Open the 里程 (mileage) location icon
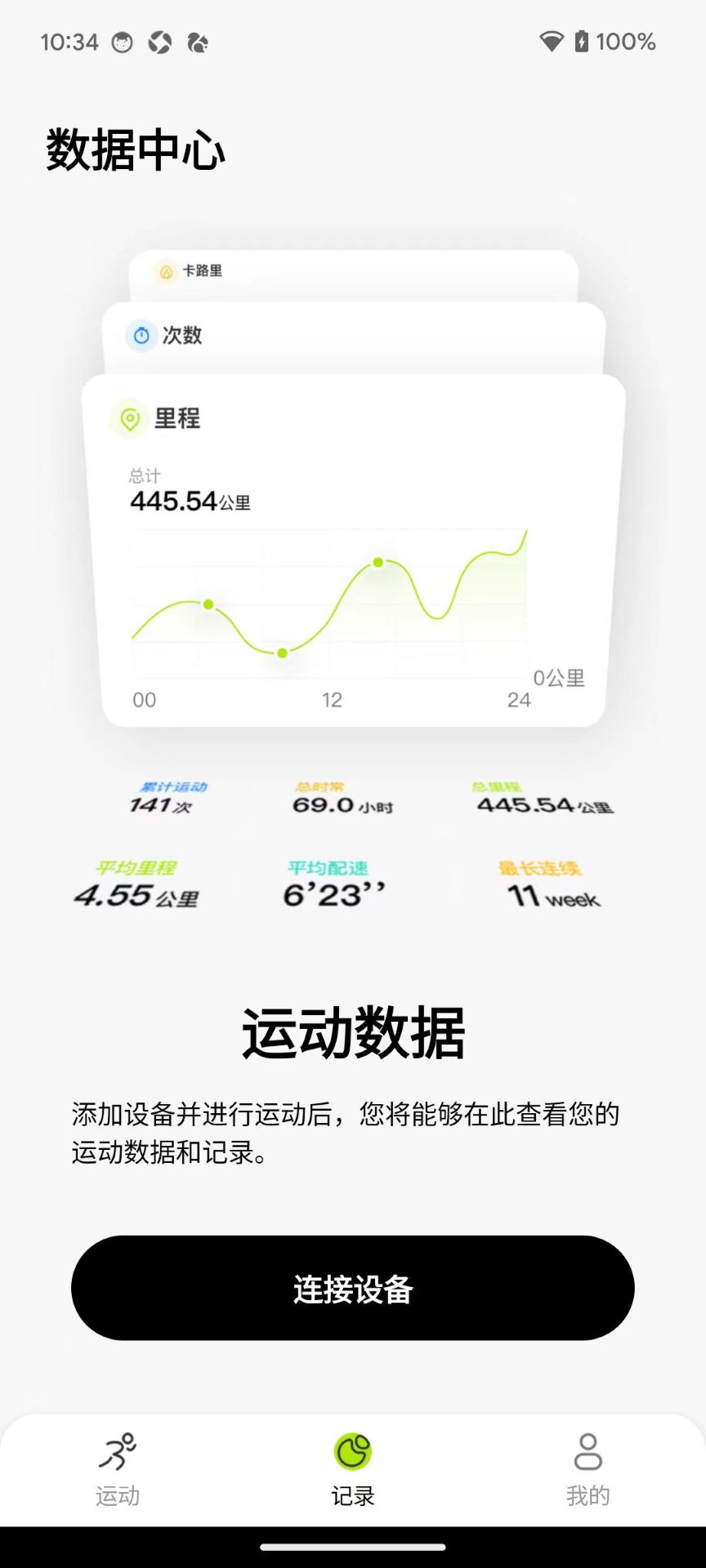706x1568 pixels. (x=128, y=419)
